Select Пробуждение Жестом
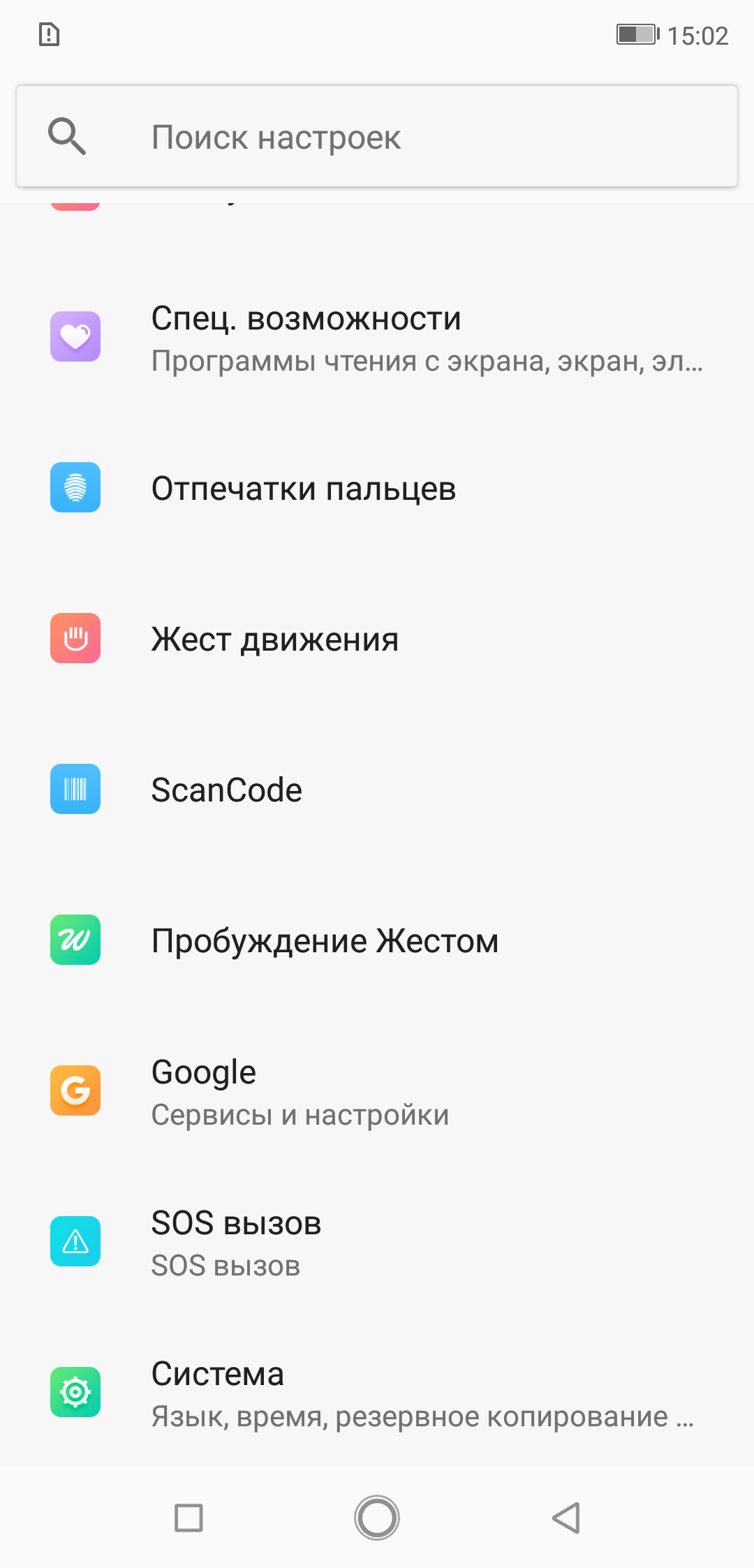 point(377,940)
